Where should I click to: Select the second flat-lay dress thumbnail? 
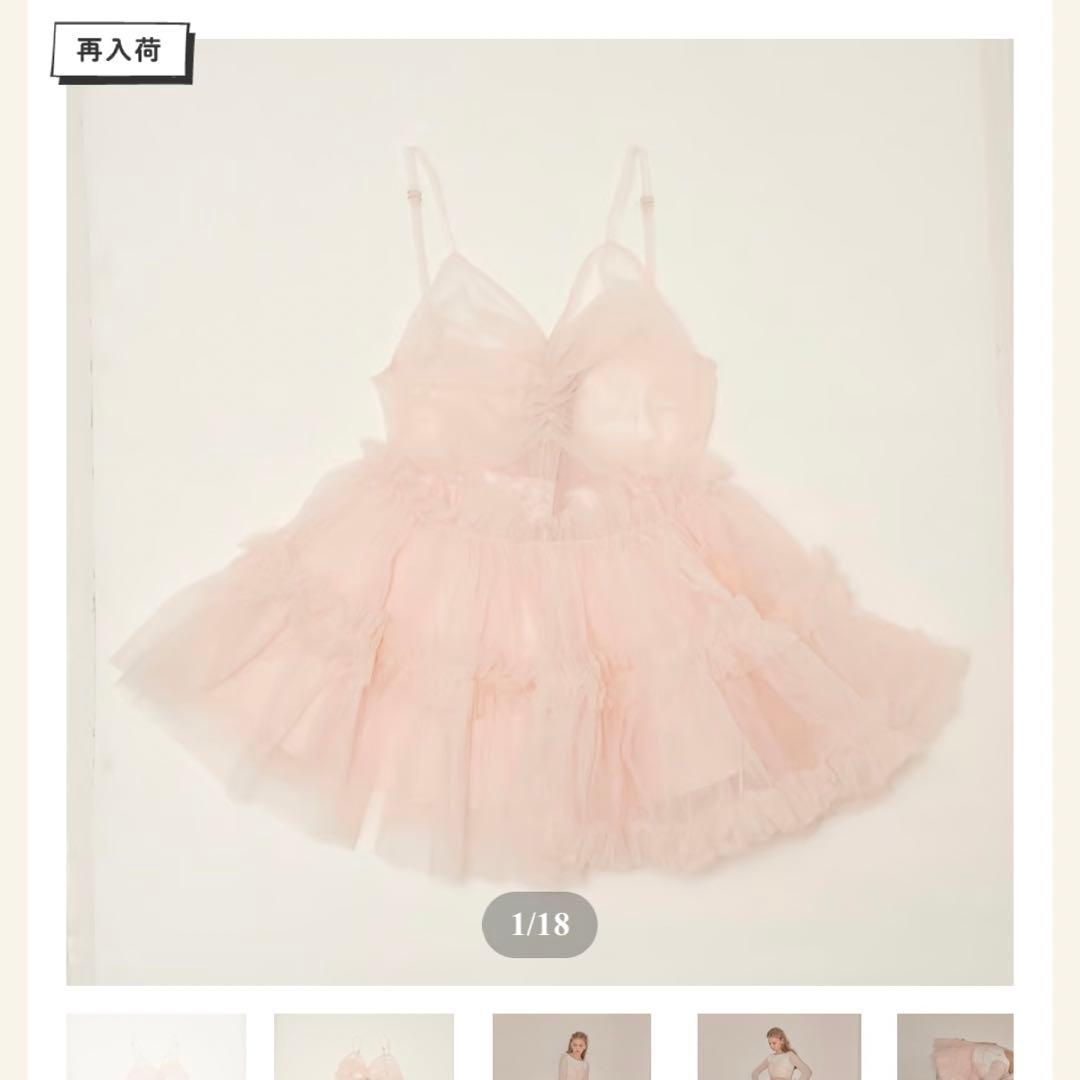pyautogui.click(x=364, y=1047)
